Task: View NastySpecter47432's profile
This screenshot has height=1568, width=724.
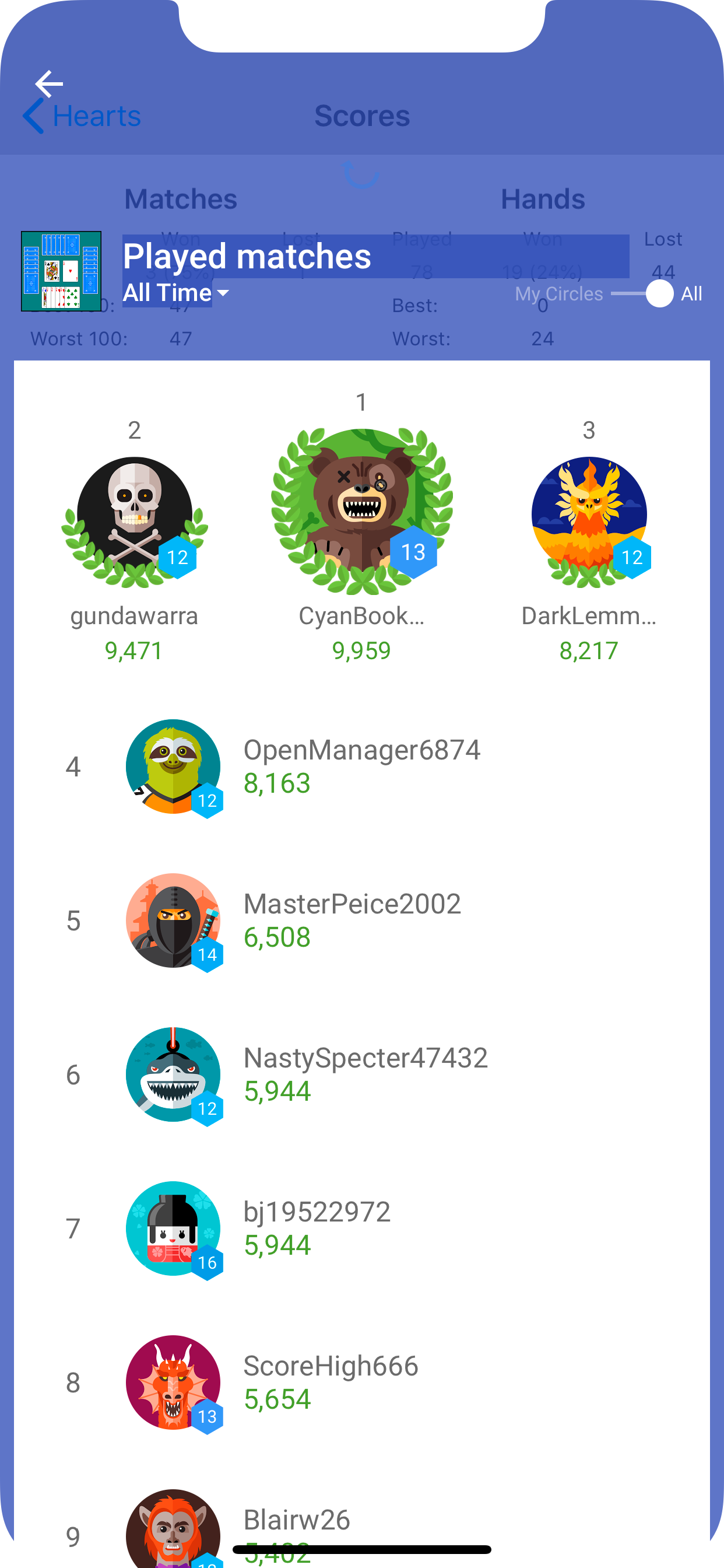Action: tap(365, 1074)
